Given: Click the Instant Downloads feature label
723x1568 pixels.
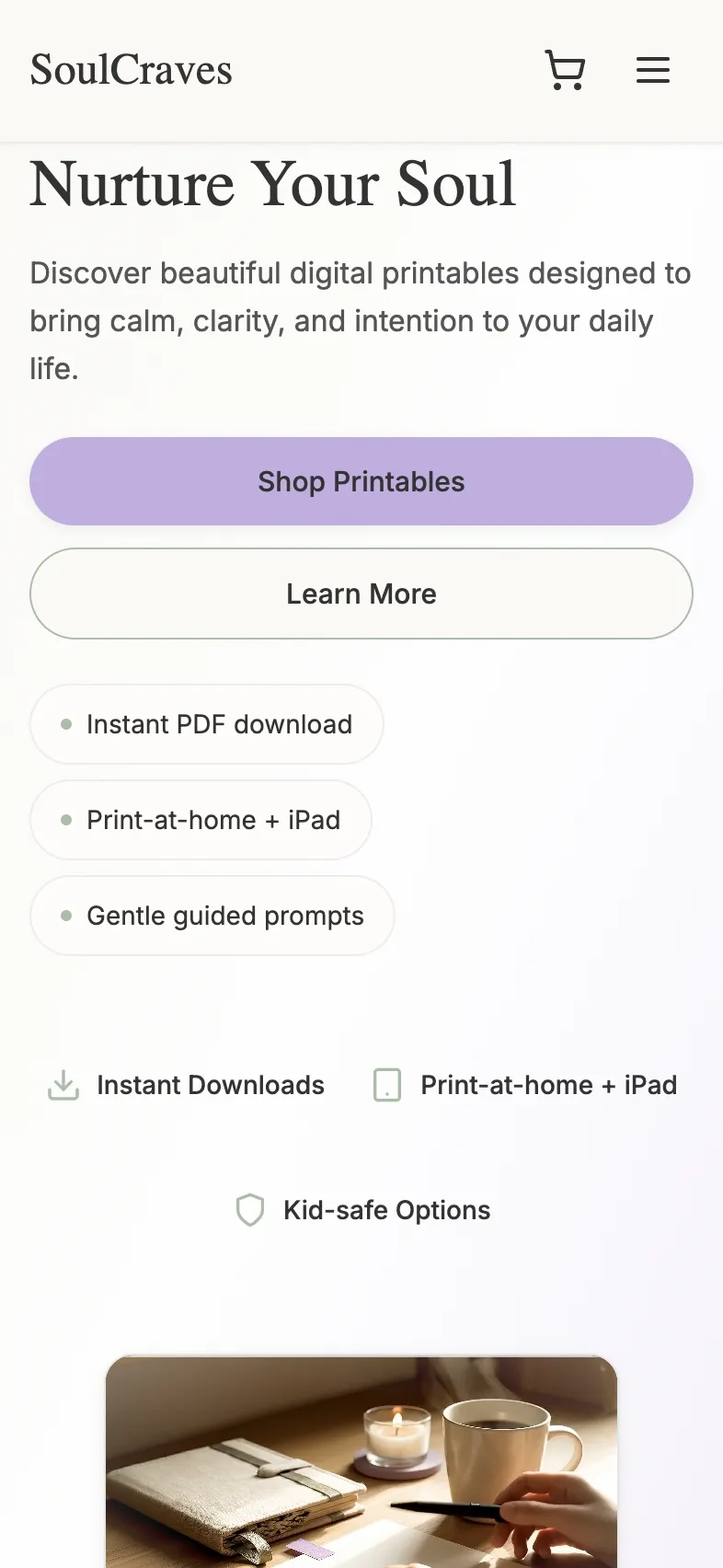Looking at the screenshot, I should point(211,1085).
